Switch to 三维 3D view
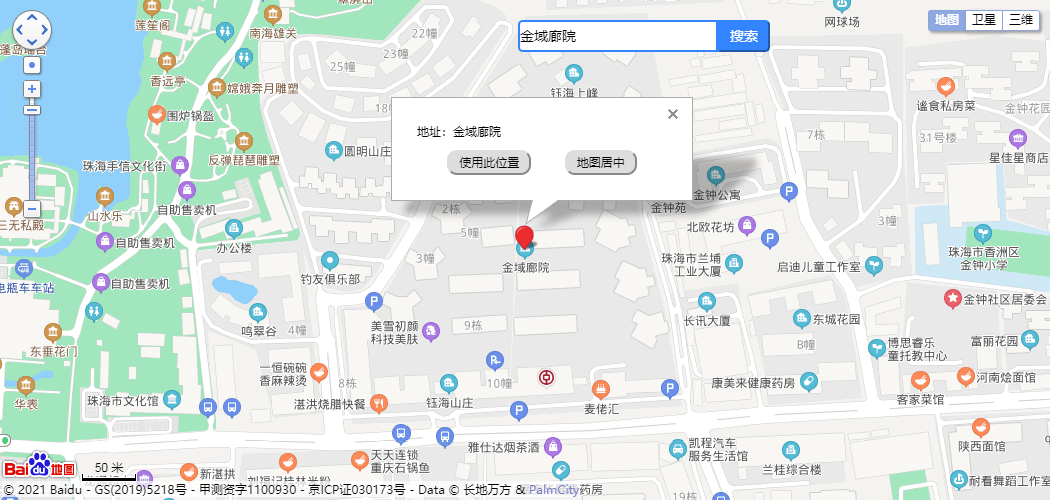The image size is (1050, 501). point(1020,20)
